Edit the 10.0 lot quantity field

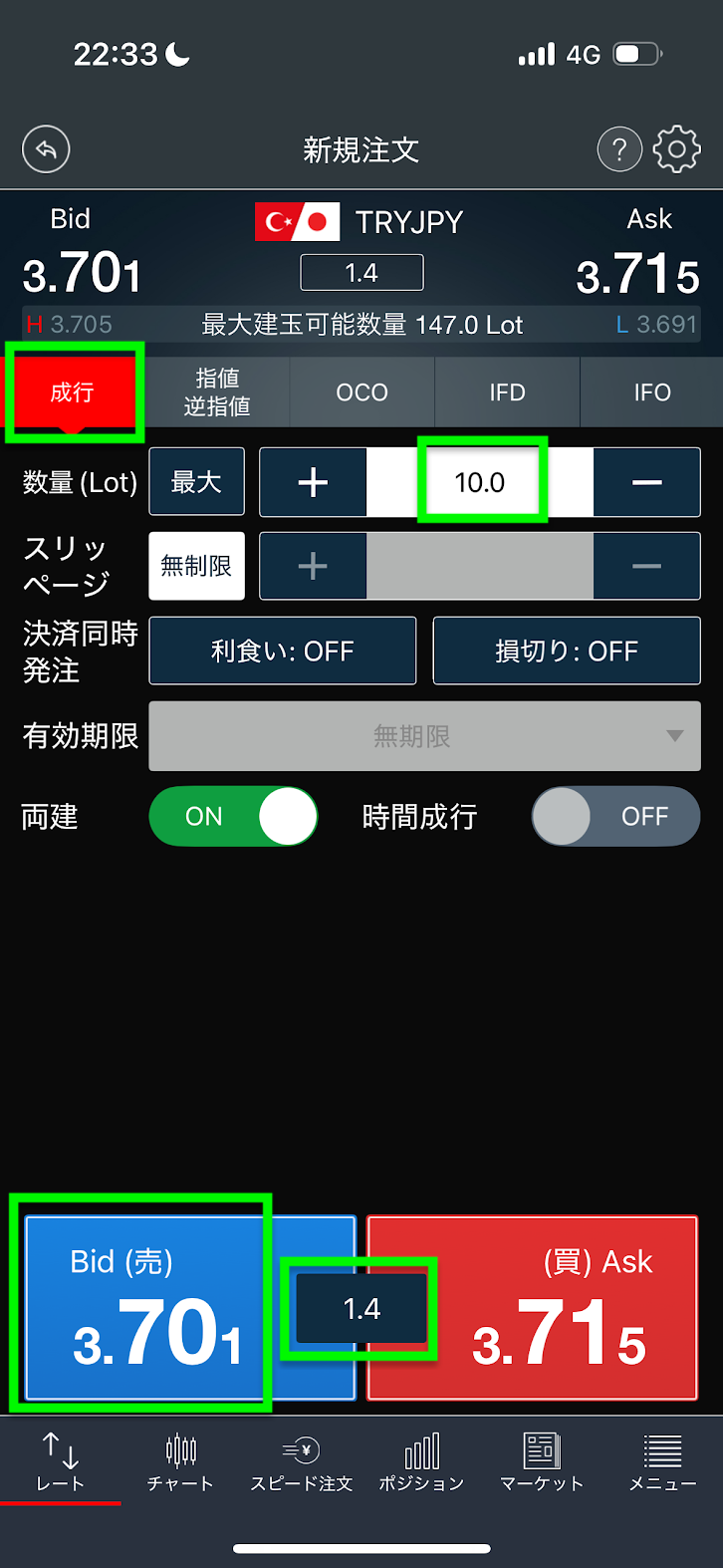[x=480, y=482]
